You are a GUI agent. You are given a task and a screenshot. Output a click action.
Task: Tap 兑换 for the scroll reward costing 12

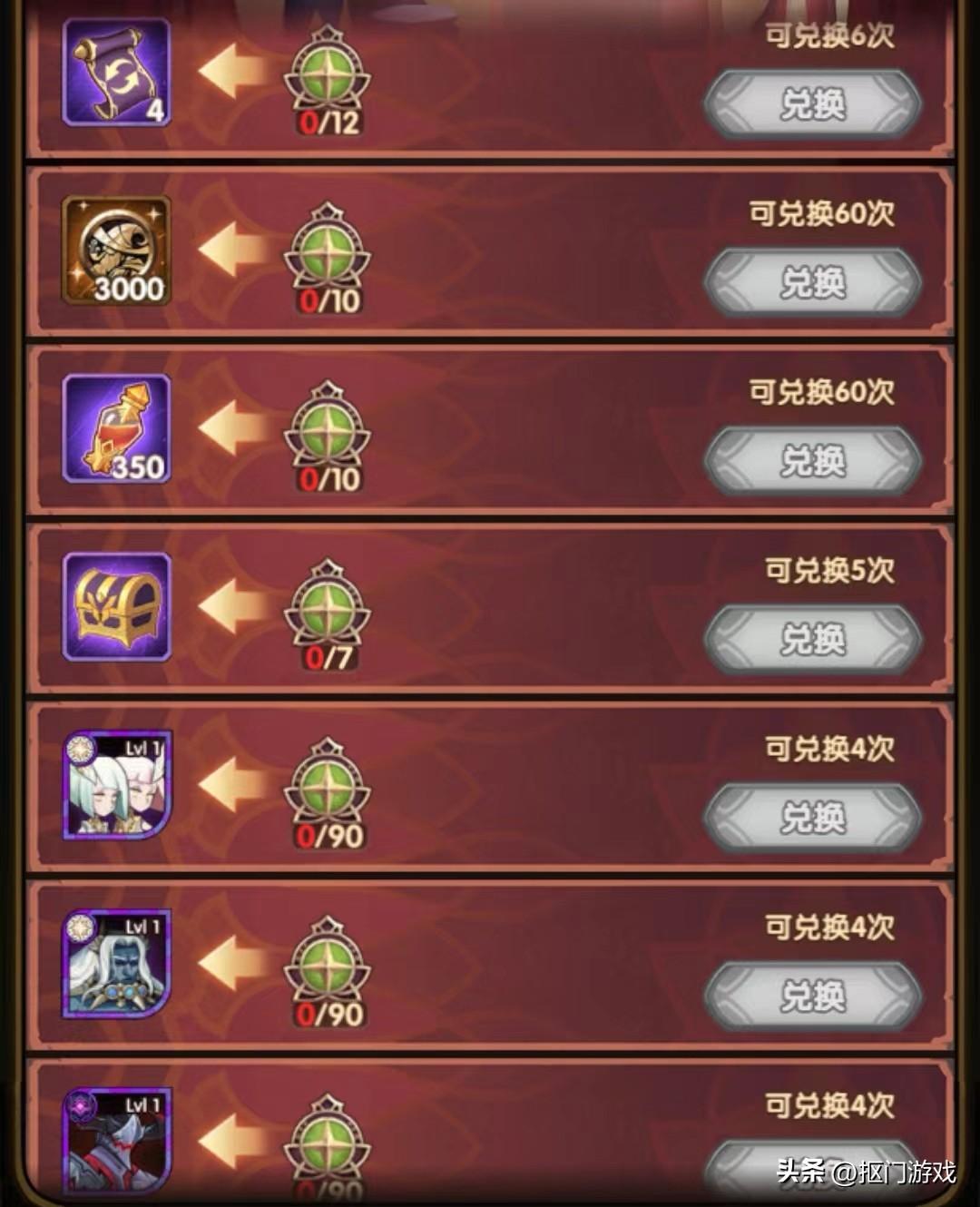[813, 104]
